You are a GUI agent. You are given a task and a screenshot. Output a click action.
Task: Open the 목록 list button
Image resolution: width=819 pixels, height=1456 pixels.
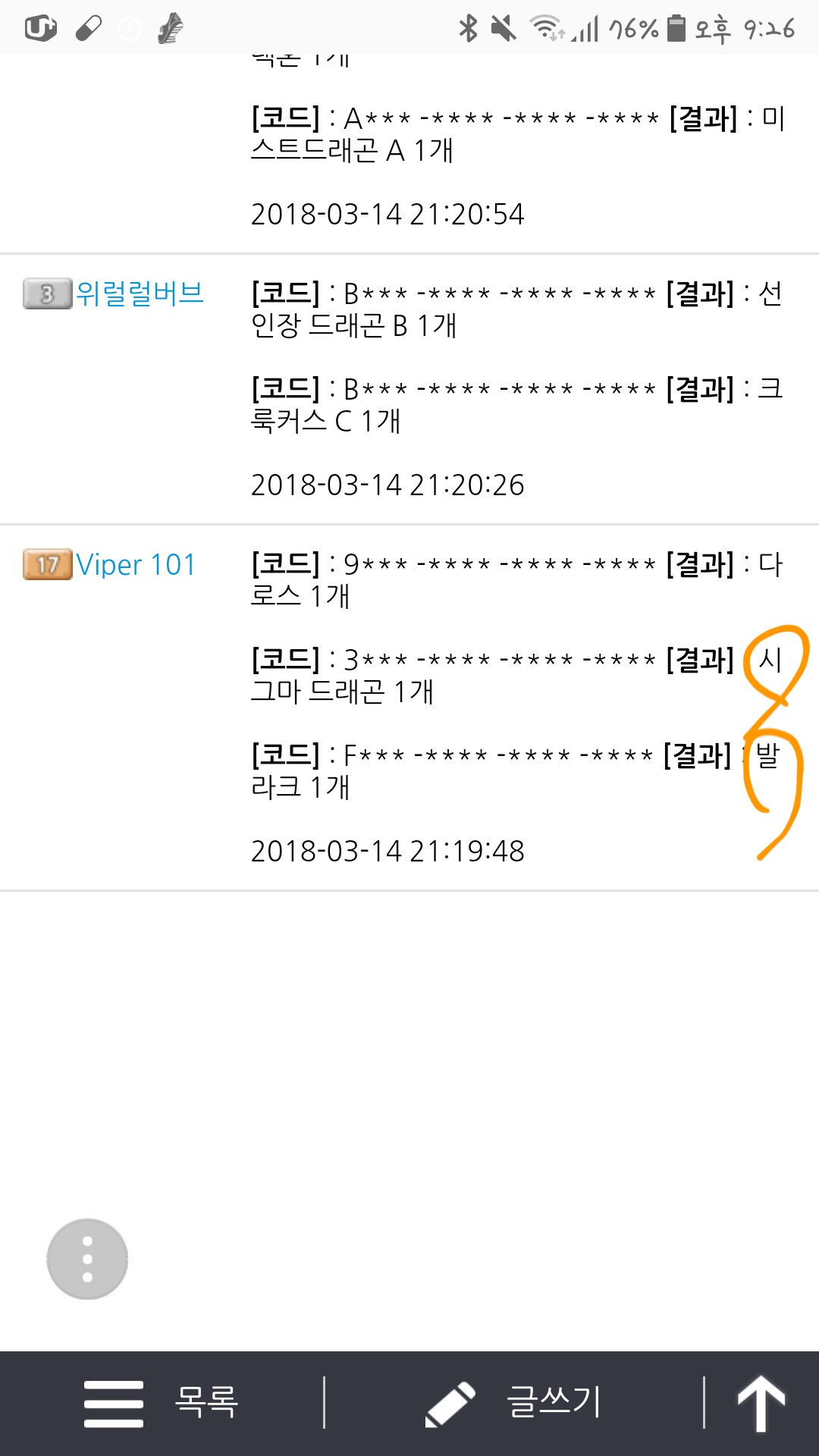tap(162, 1403)
